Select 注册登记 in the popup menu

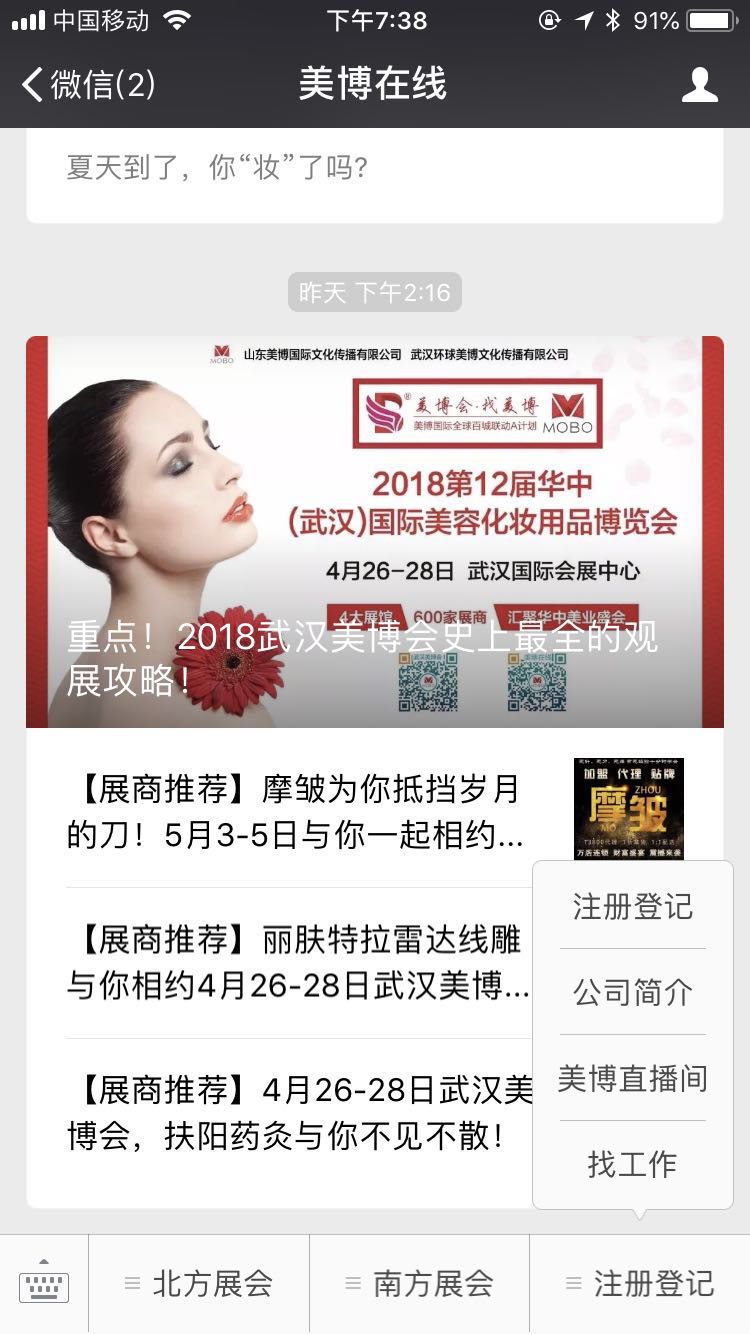(x=632, y=906)
